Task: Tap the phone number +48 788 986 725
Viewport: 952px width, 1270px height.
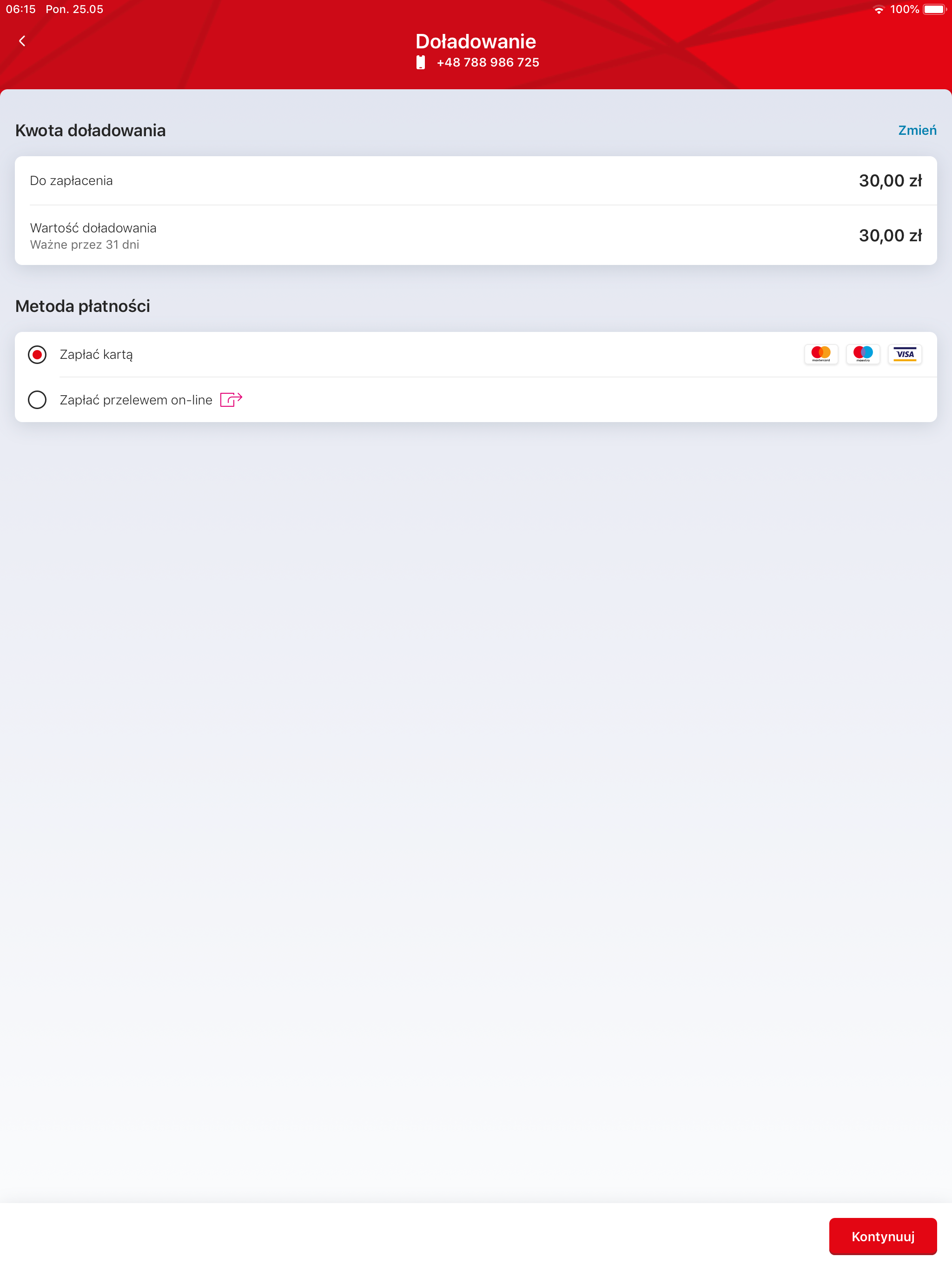Action: [487, 63]
